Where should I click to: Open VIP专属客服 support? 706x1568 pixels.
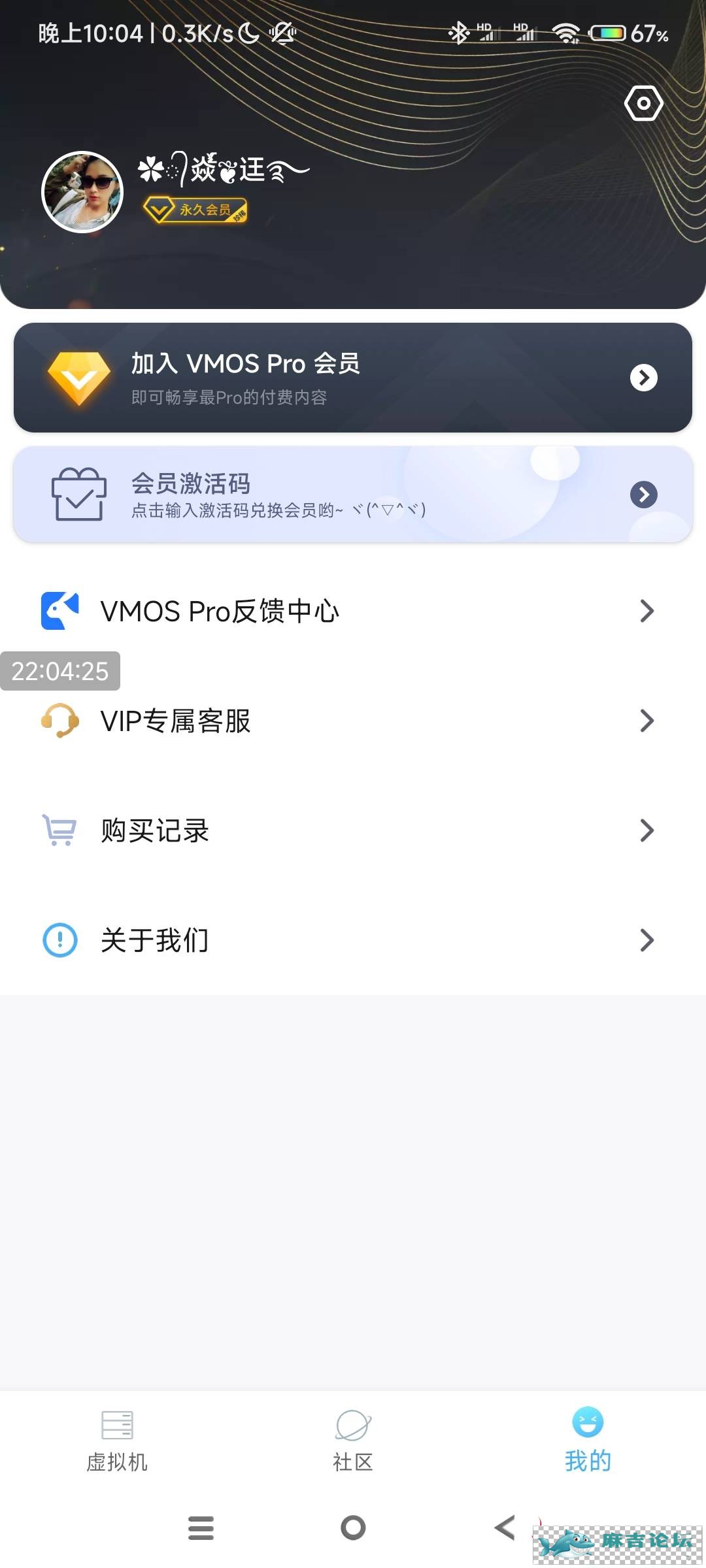click(353, 721)
